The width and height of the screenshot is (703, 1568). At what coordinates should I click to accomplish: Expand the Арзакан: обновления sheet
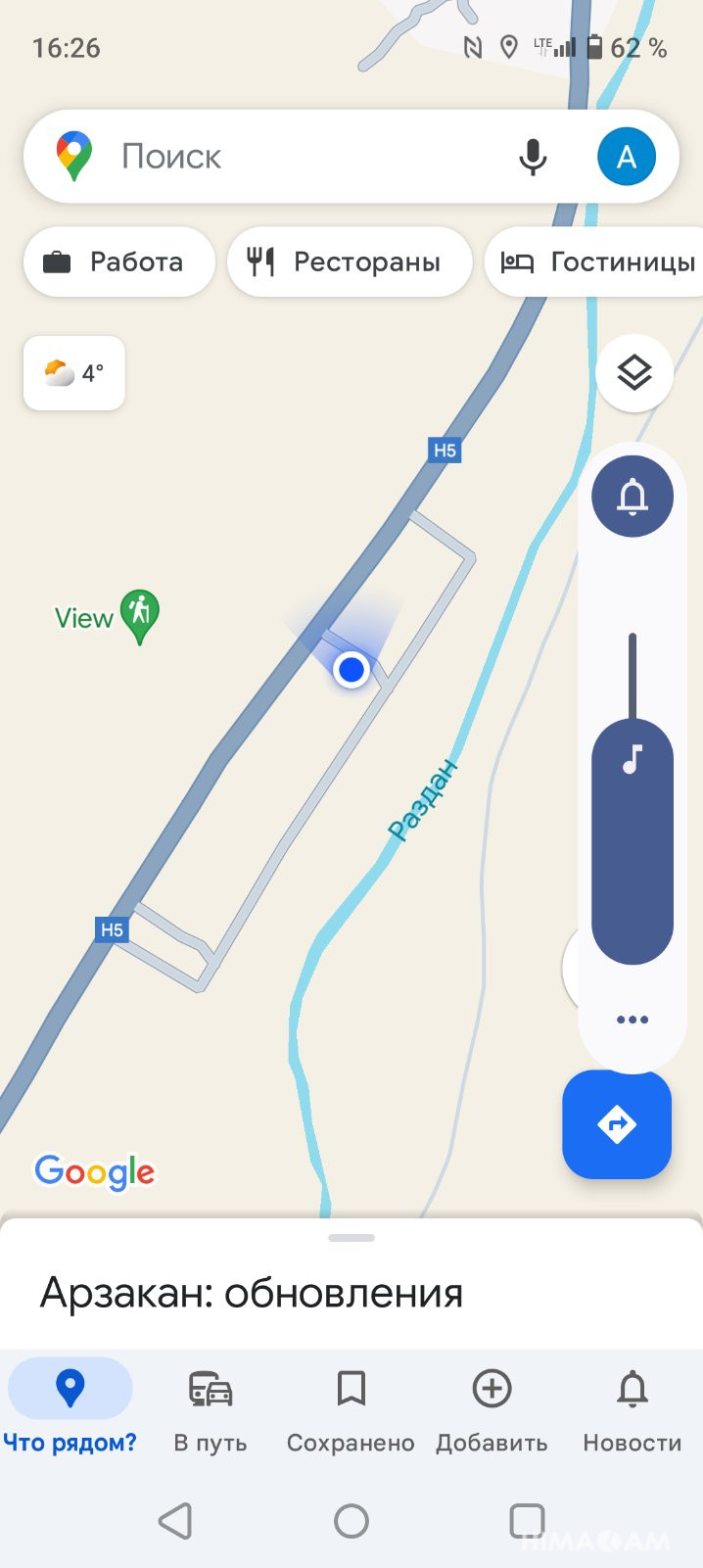(x=351, y=1292)
